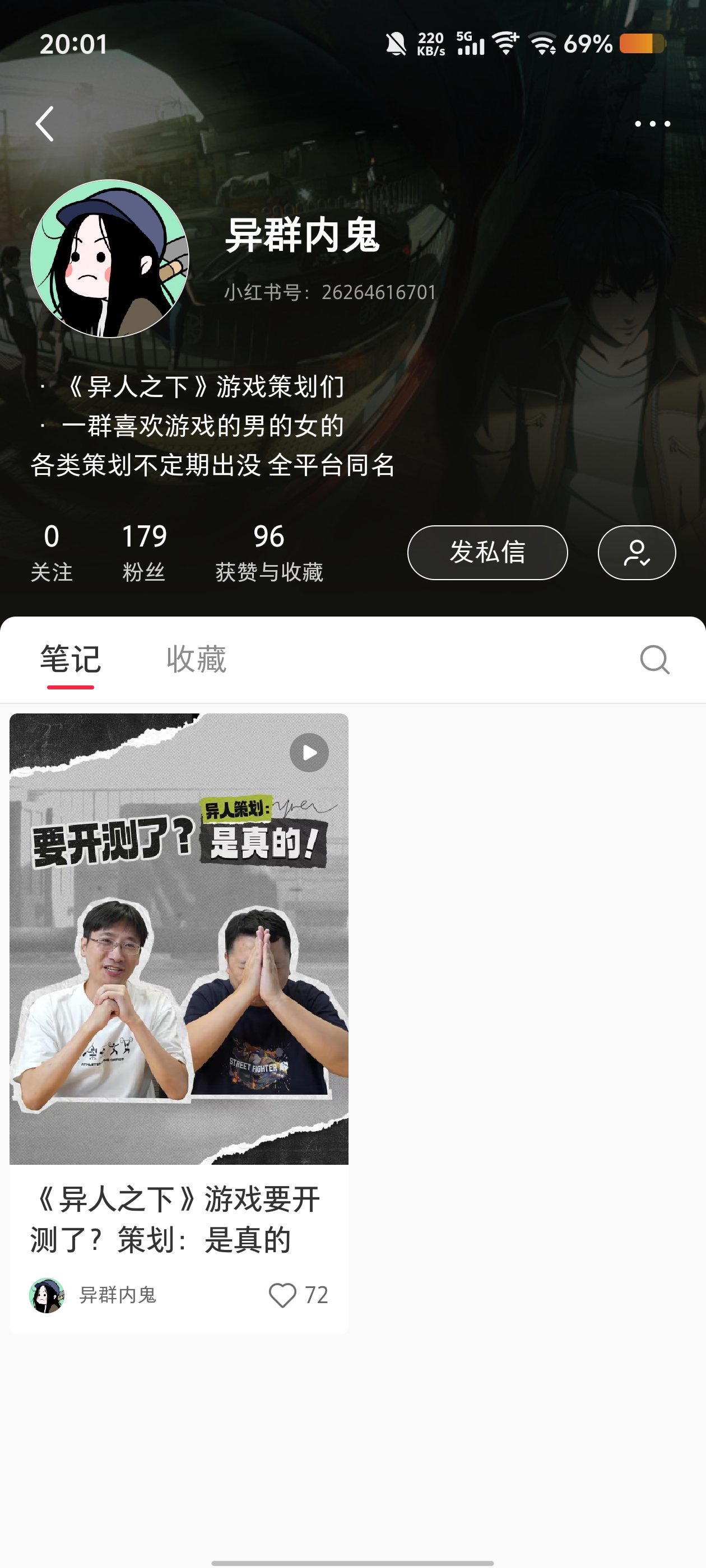Open the 《异人之下》游戏要开测了 video note
Screen dimensions: 706x1568
tap(179, 939)
